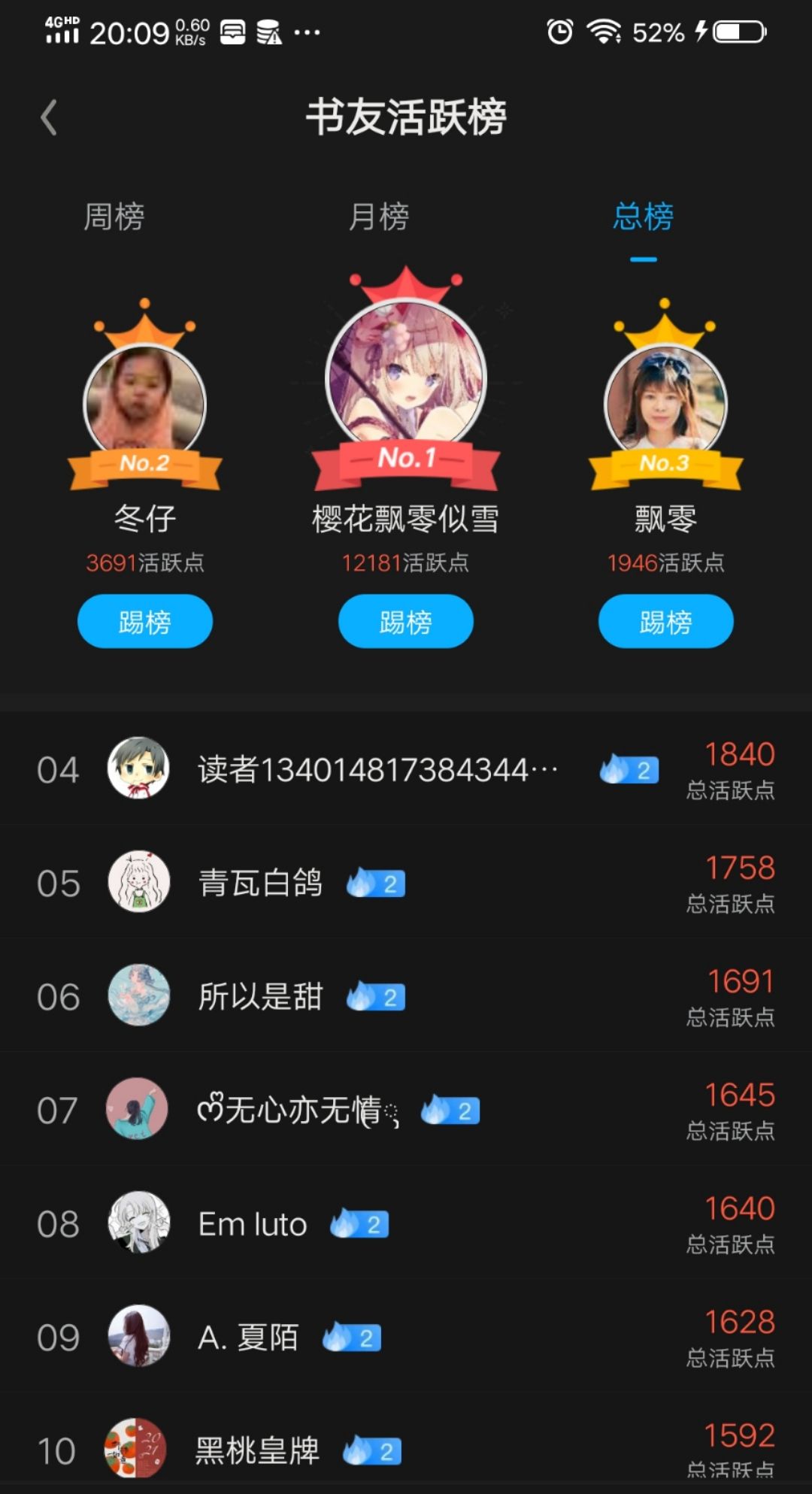
Task: Switch to the 周榜 tab
Action: click(114, 217)
